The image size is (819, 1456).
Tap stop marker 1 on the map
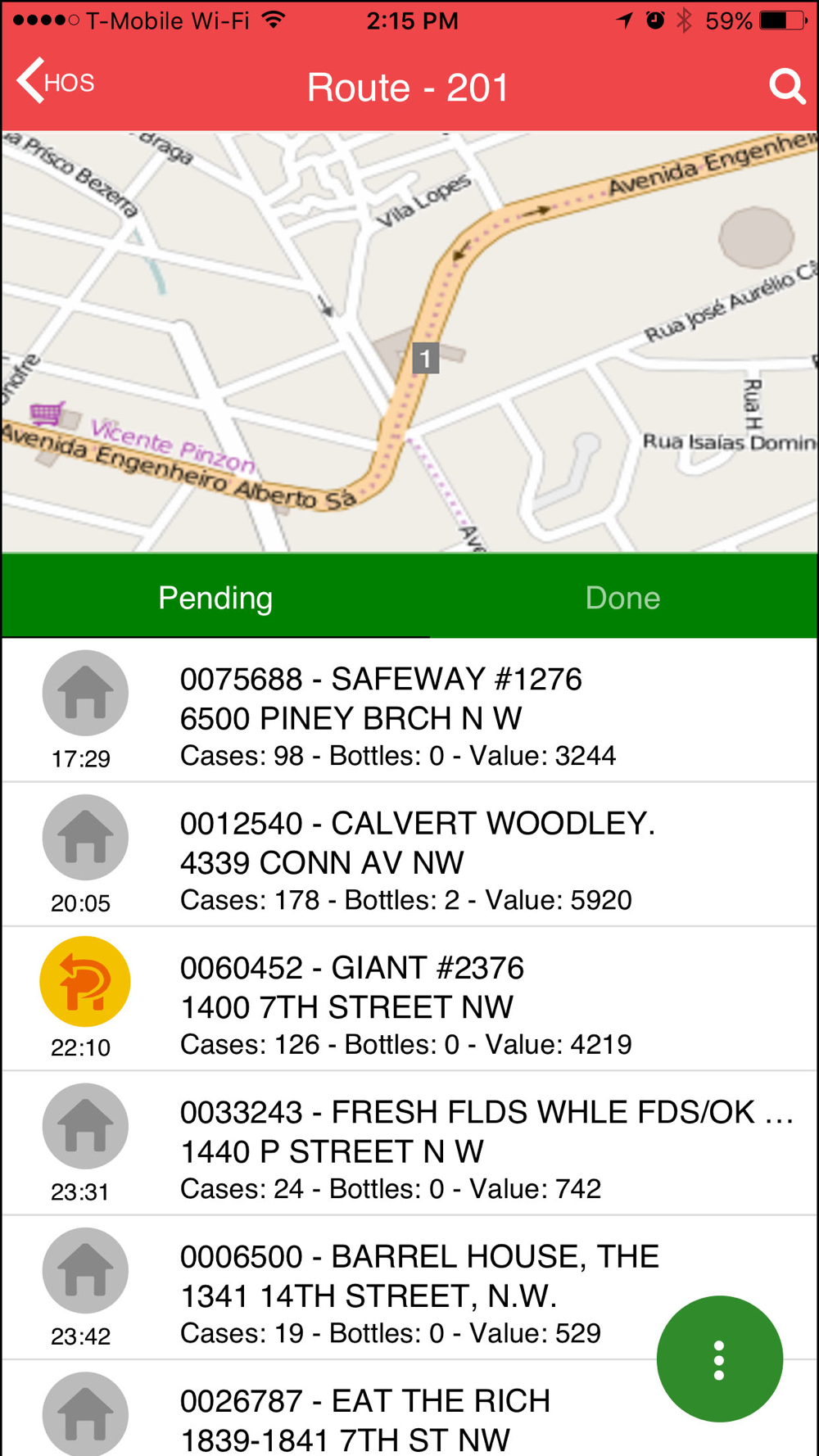click(x=425, y=358)
